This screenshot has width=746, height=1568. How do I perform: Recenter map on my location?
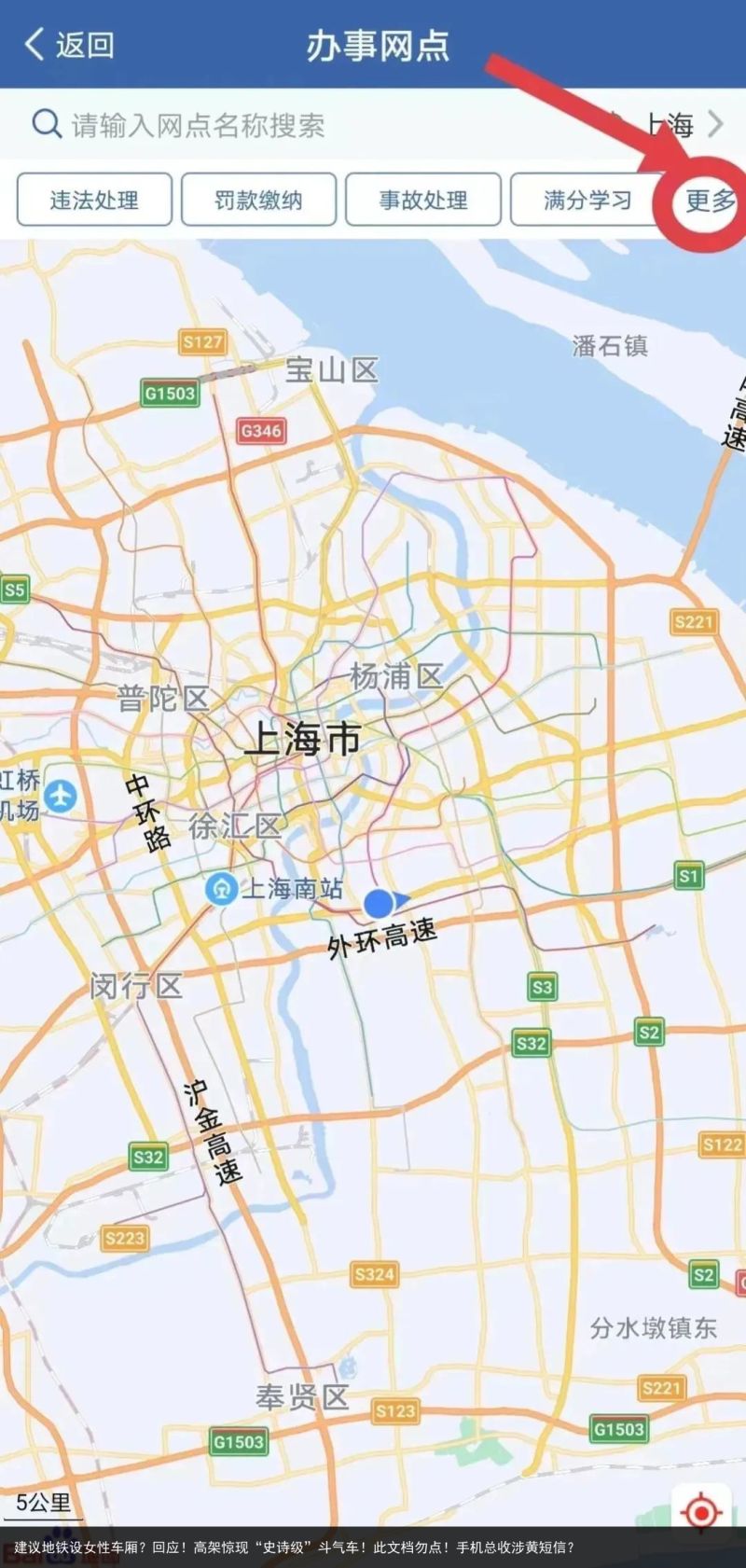tap(701, 1510)
